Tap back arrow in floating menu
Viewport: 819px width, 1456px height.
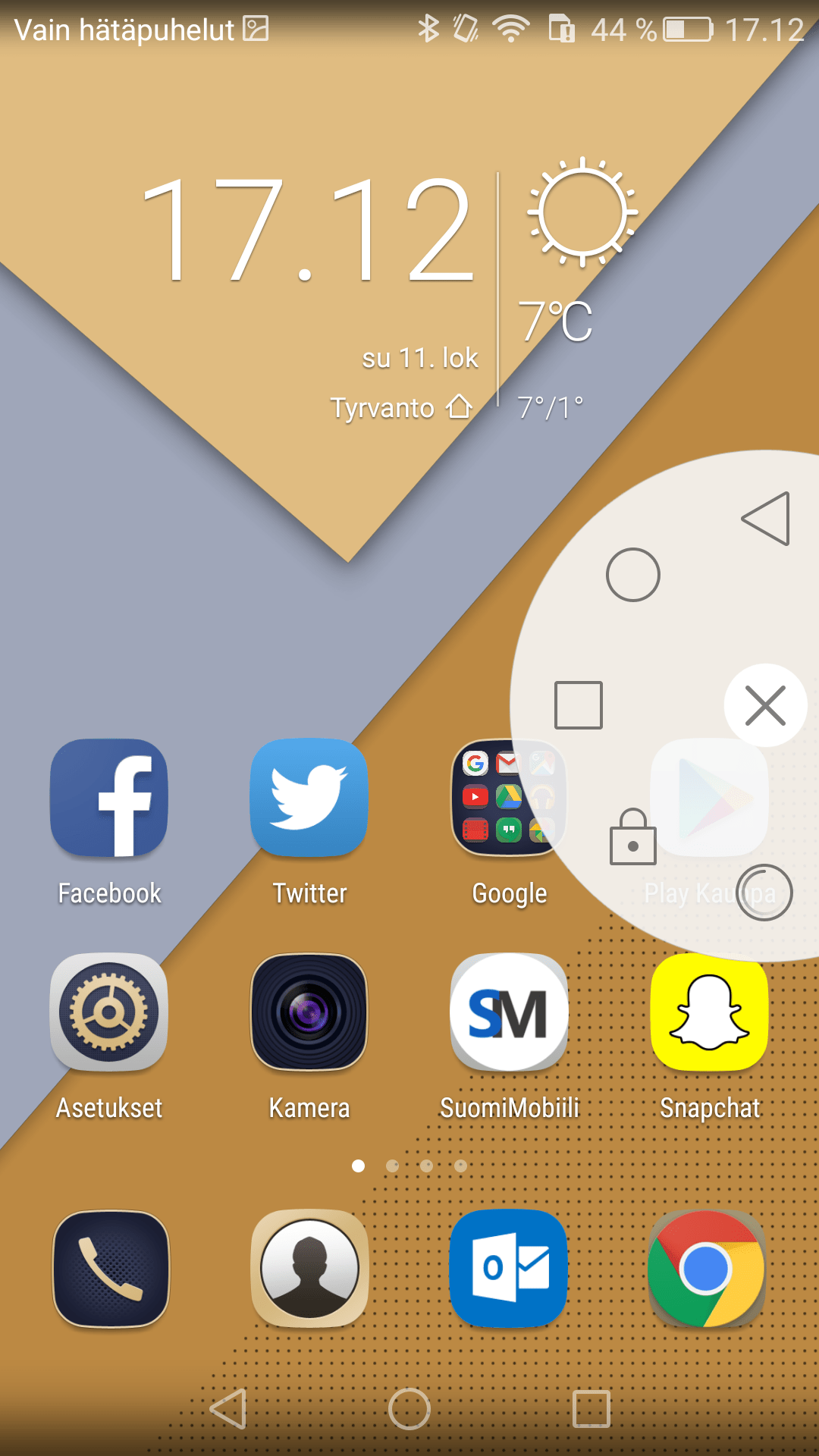(x=767, y=519)
